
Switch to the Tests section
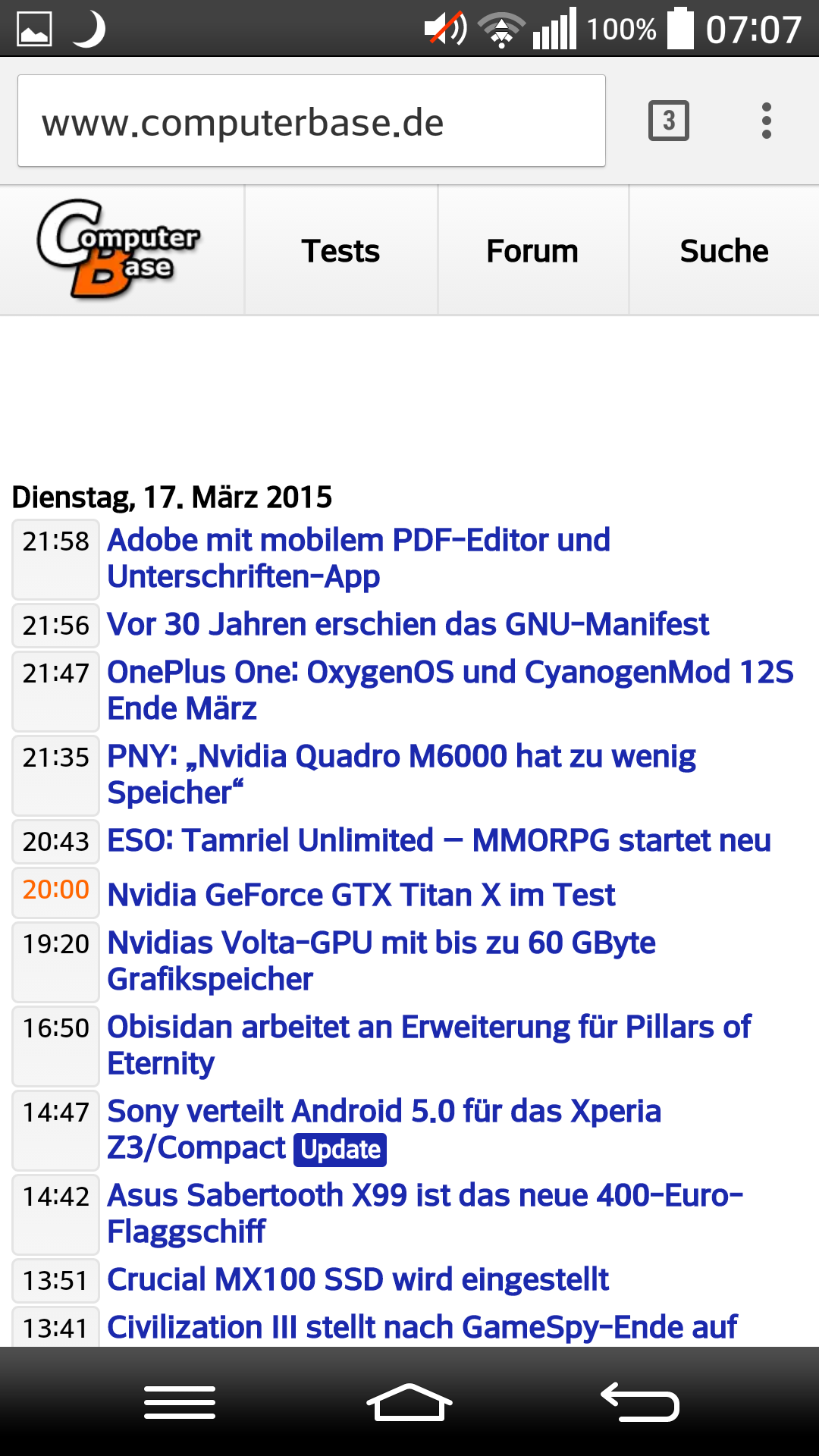(x=340, y=251)
